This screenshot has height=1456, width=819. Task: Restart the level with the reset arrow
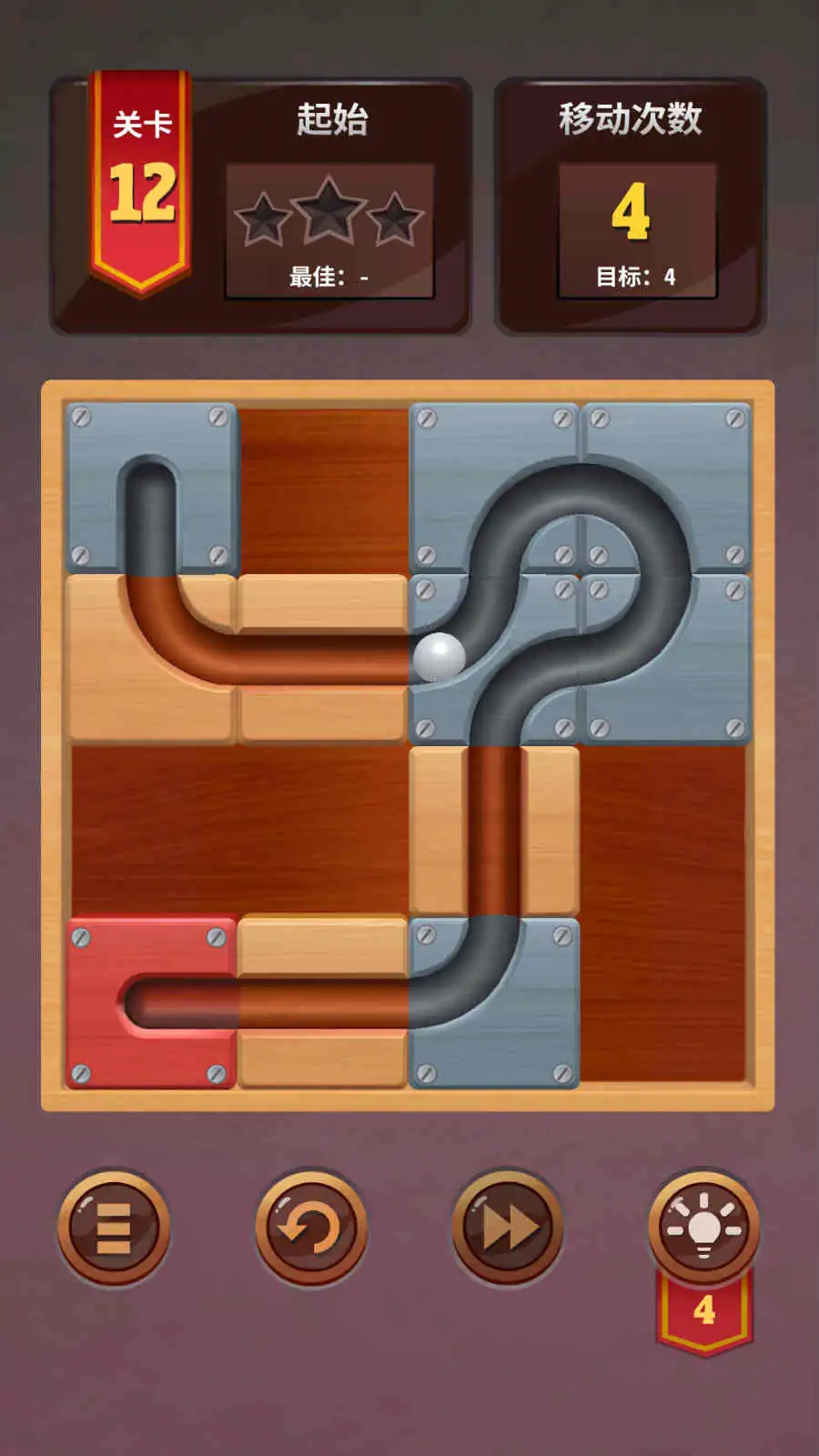click(x=310, y=1228)
